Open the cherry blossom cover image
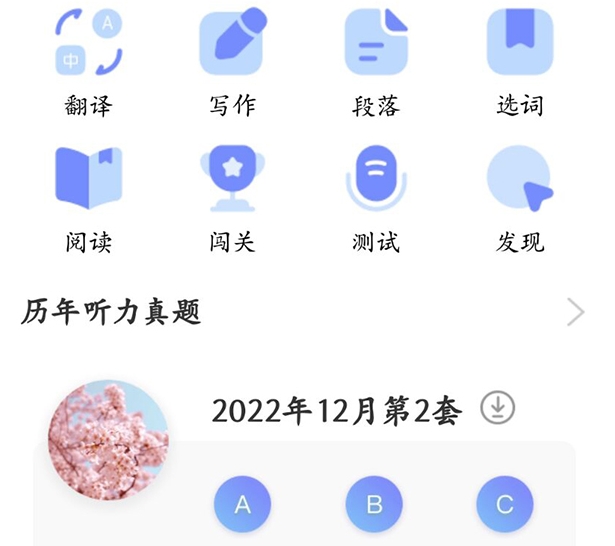Viewport: 615px width, 546px height. point(108,440)
